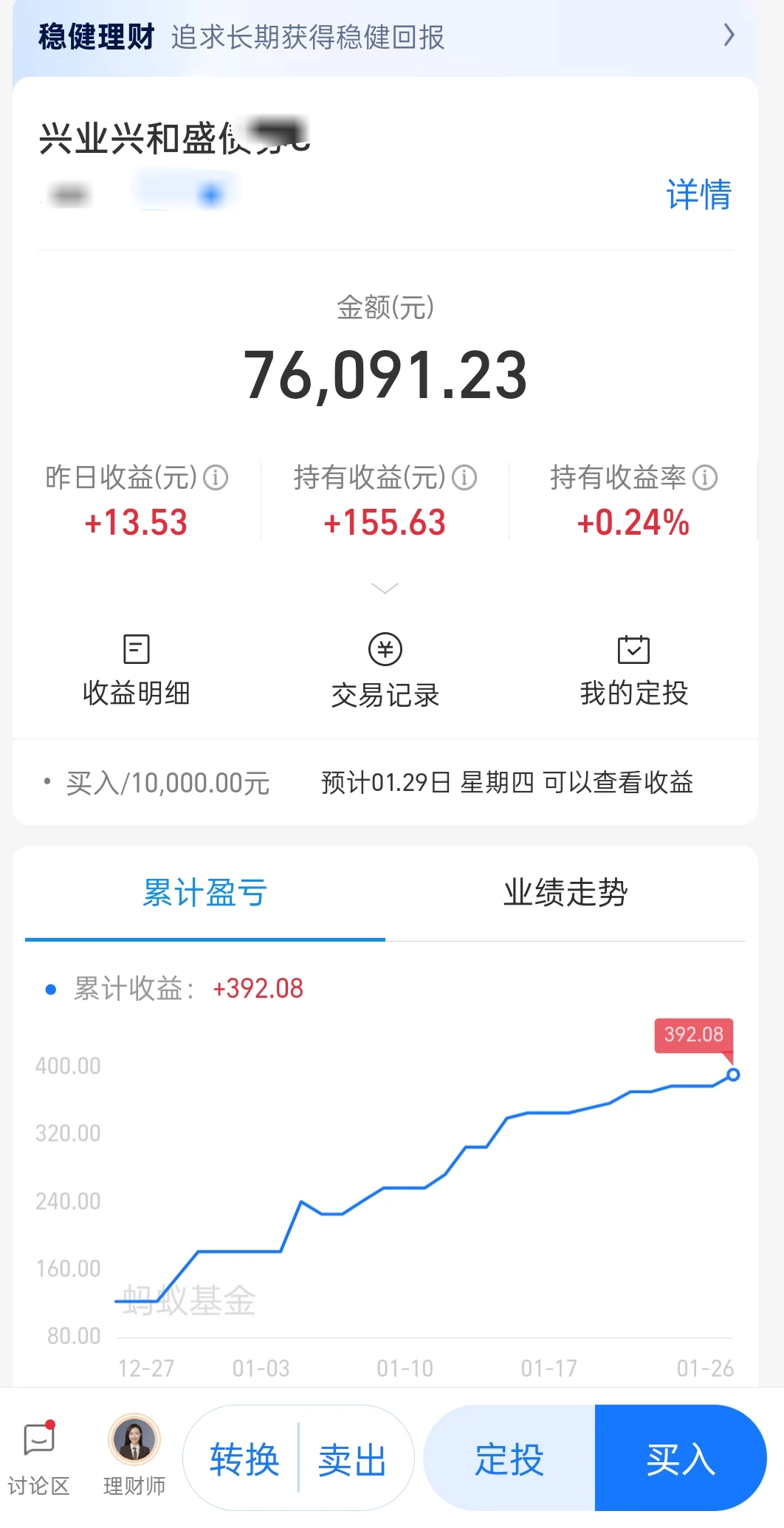The width and height of the screenshot is (784, 1528).
Task: Tap the chart's latest data point circle
Action: coord(733,1075)
